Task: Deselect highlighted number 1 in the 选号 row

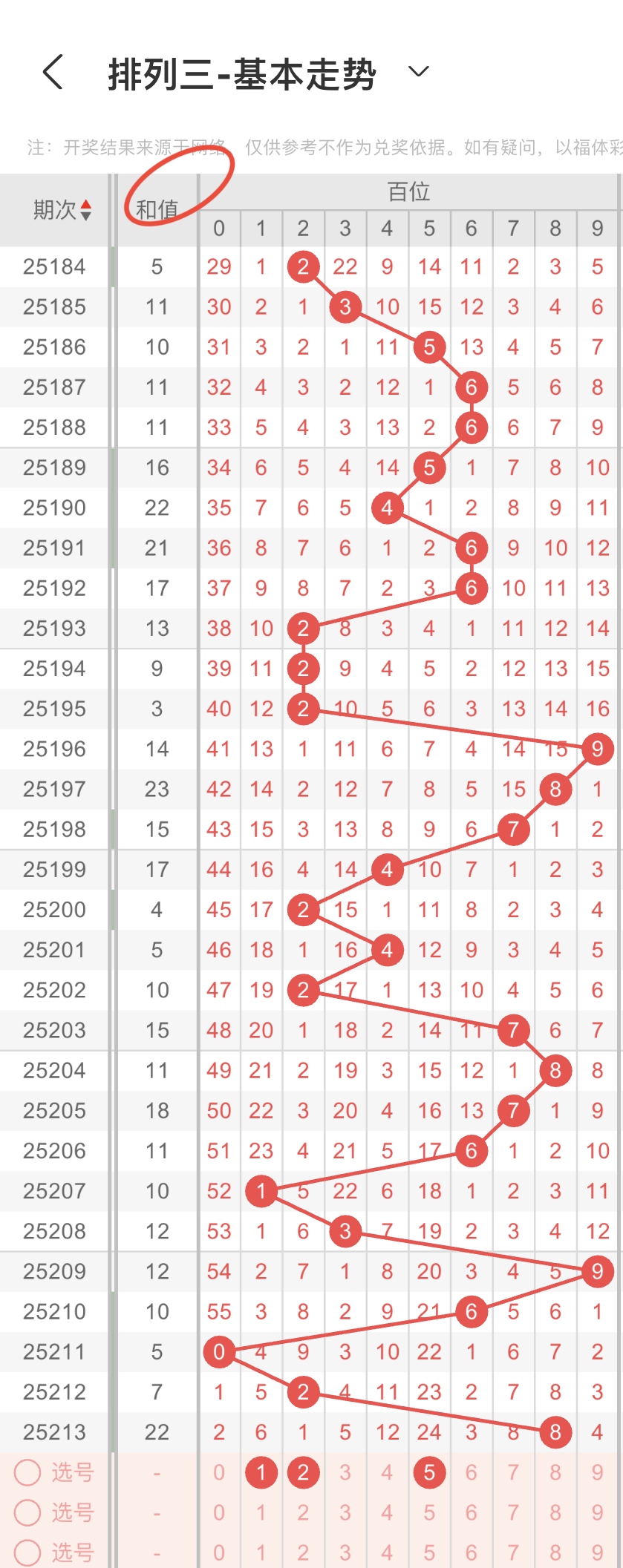Action: click(261, 1472)
